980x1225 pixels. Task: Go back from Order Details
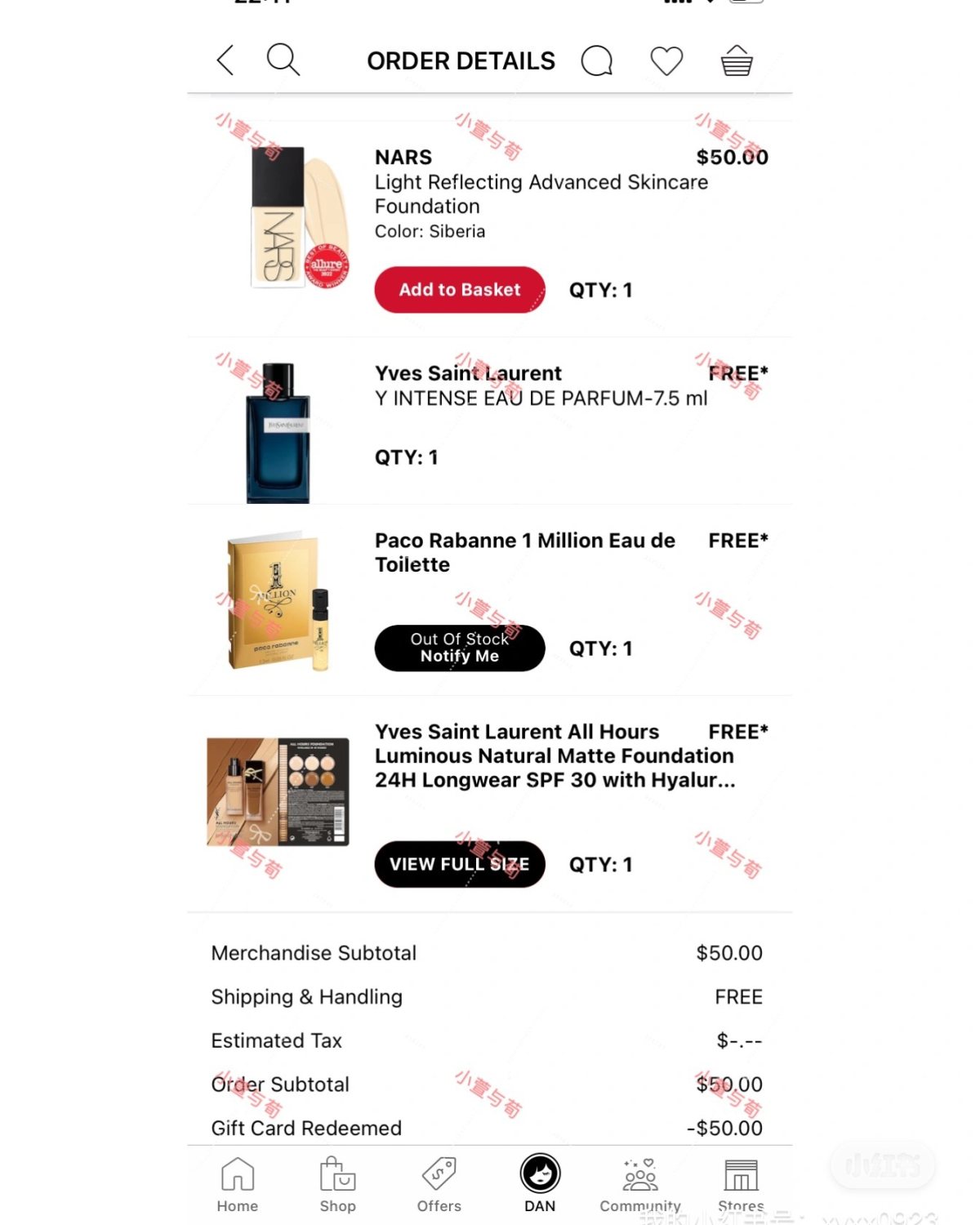(225, 60)
